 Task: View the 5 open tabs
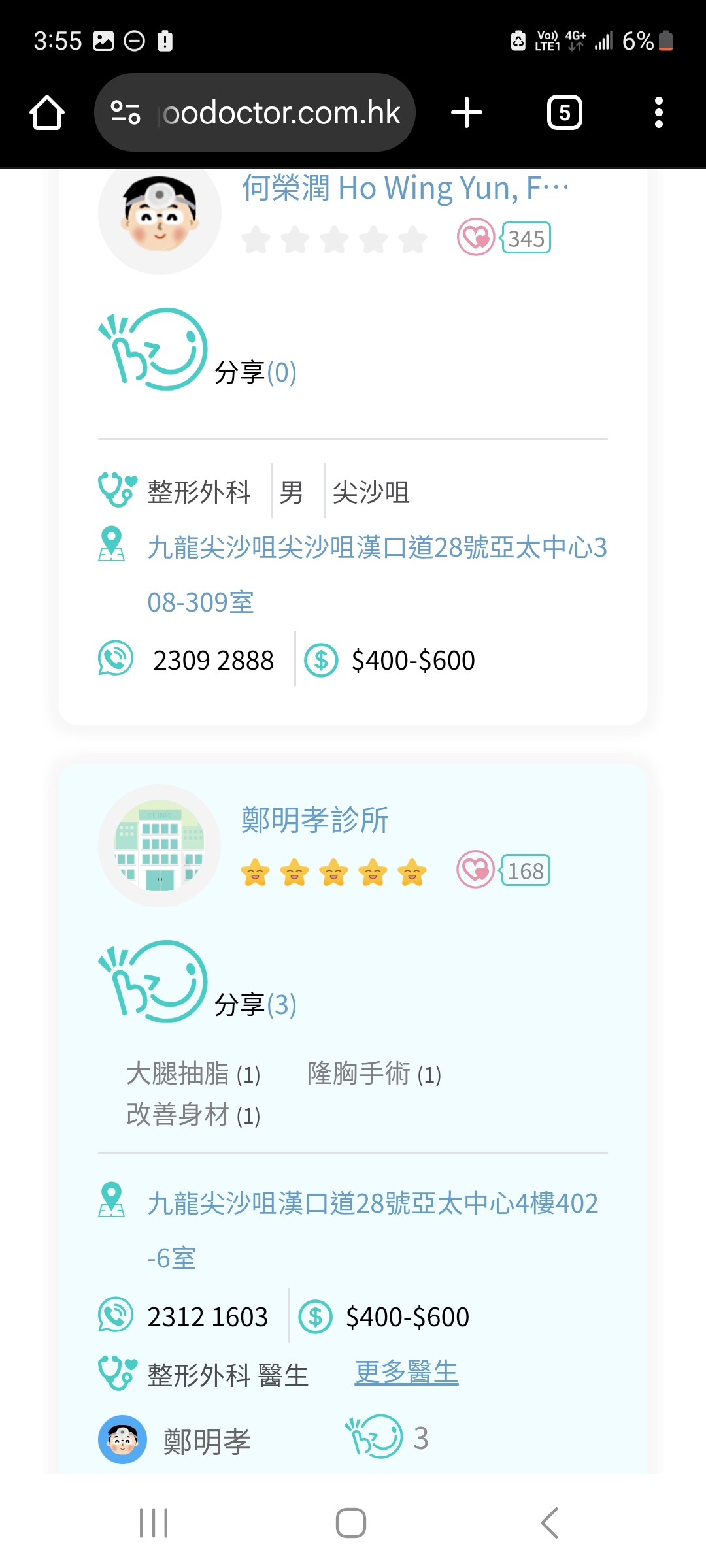(564, 112)
